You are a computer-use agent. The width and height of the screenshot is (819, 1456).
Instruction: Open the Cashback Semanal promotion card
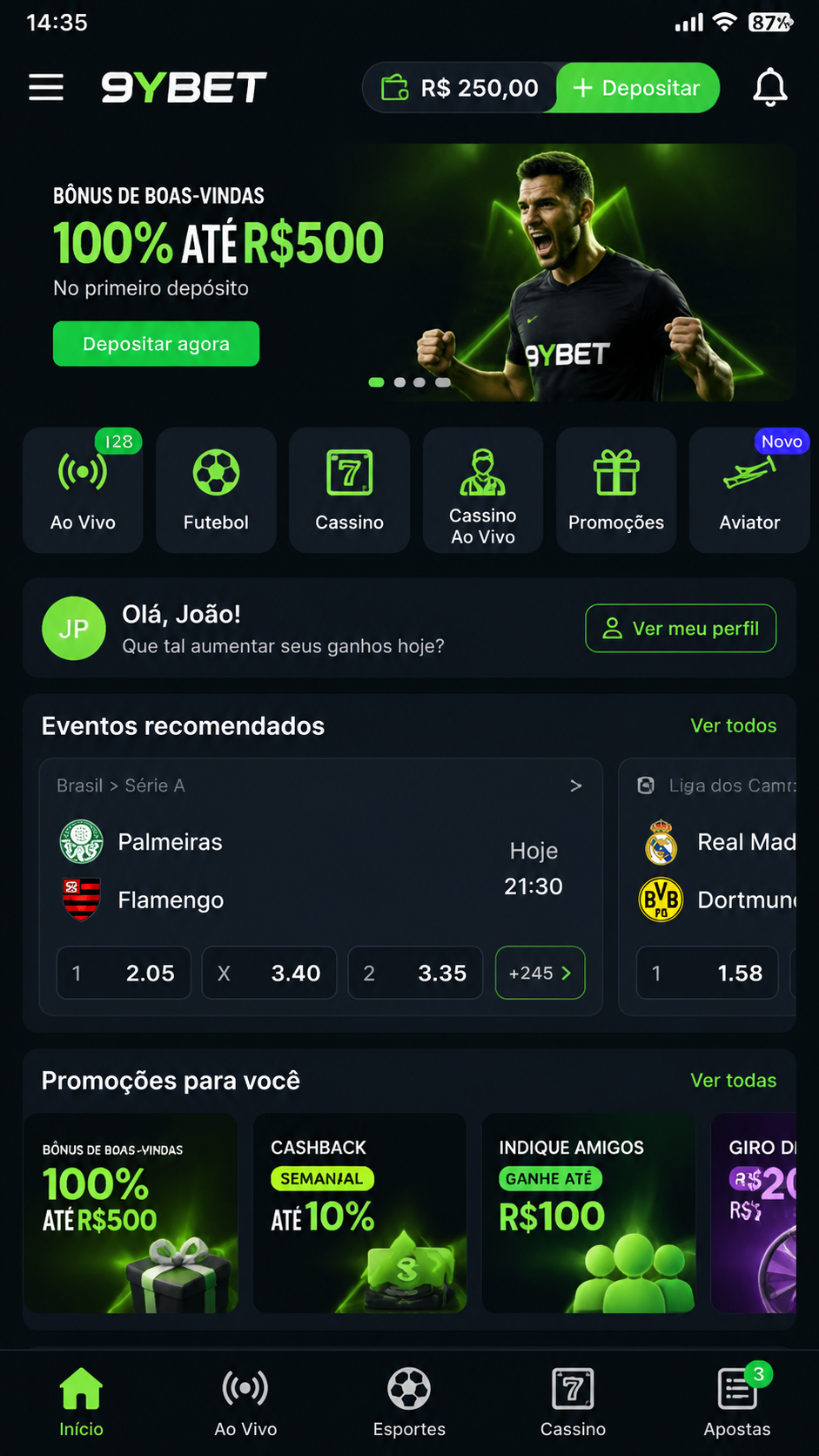point(359,1213)
